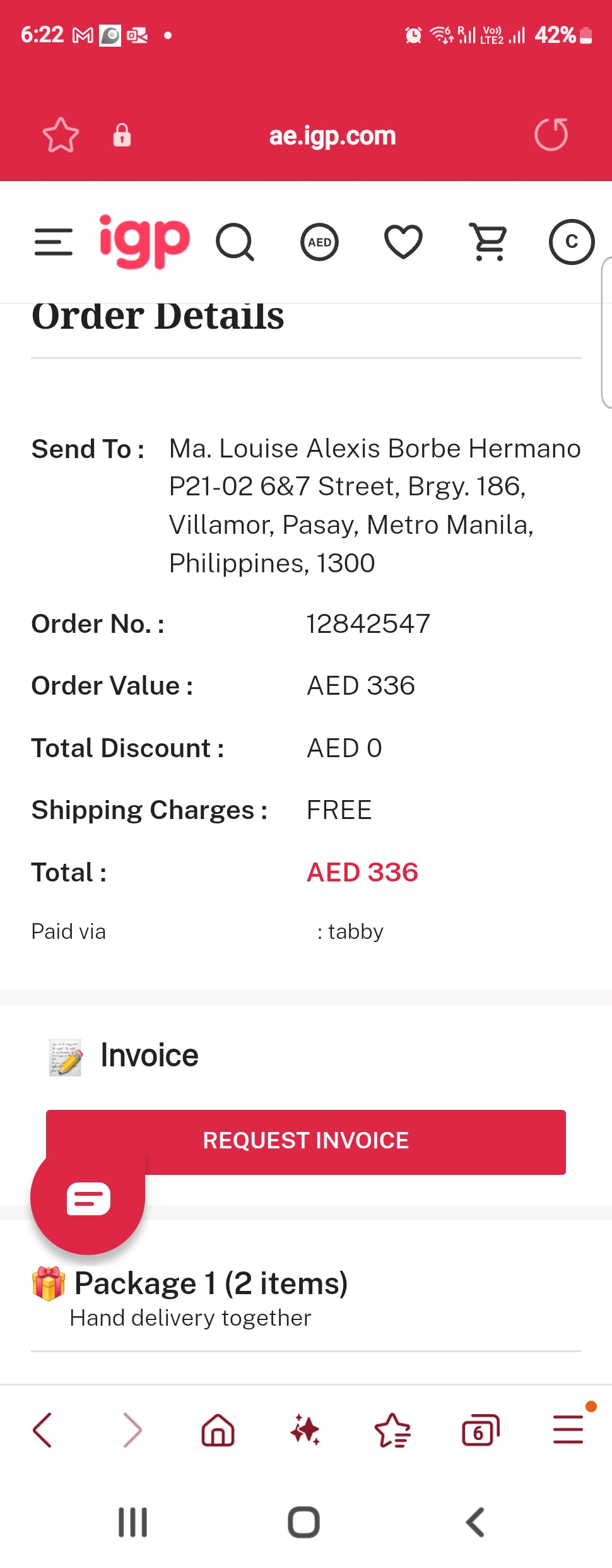Open the browser AI sparkle feature

(x=305, y=1430)
